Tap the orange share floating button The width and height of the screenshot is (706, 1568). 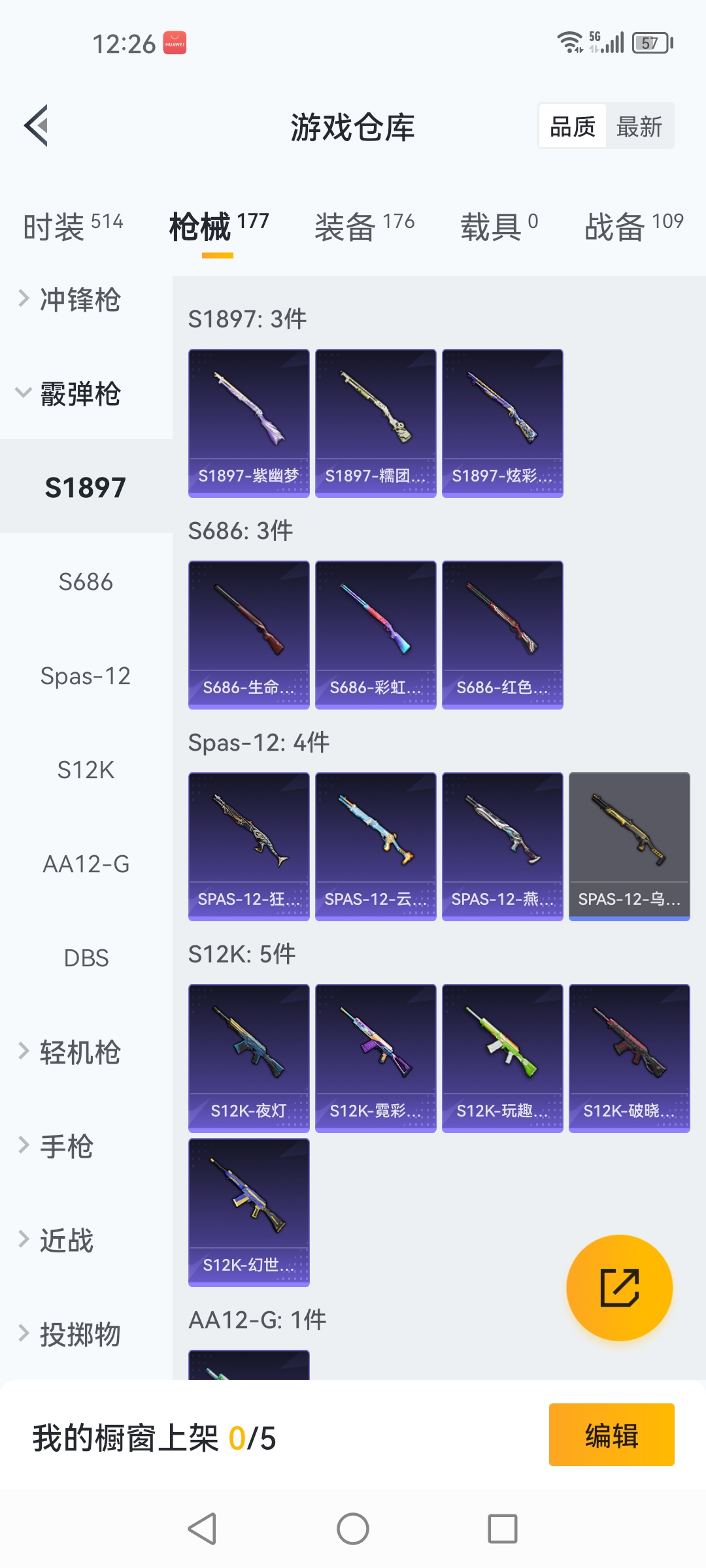coord(619,1288)
